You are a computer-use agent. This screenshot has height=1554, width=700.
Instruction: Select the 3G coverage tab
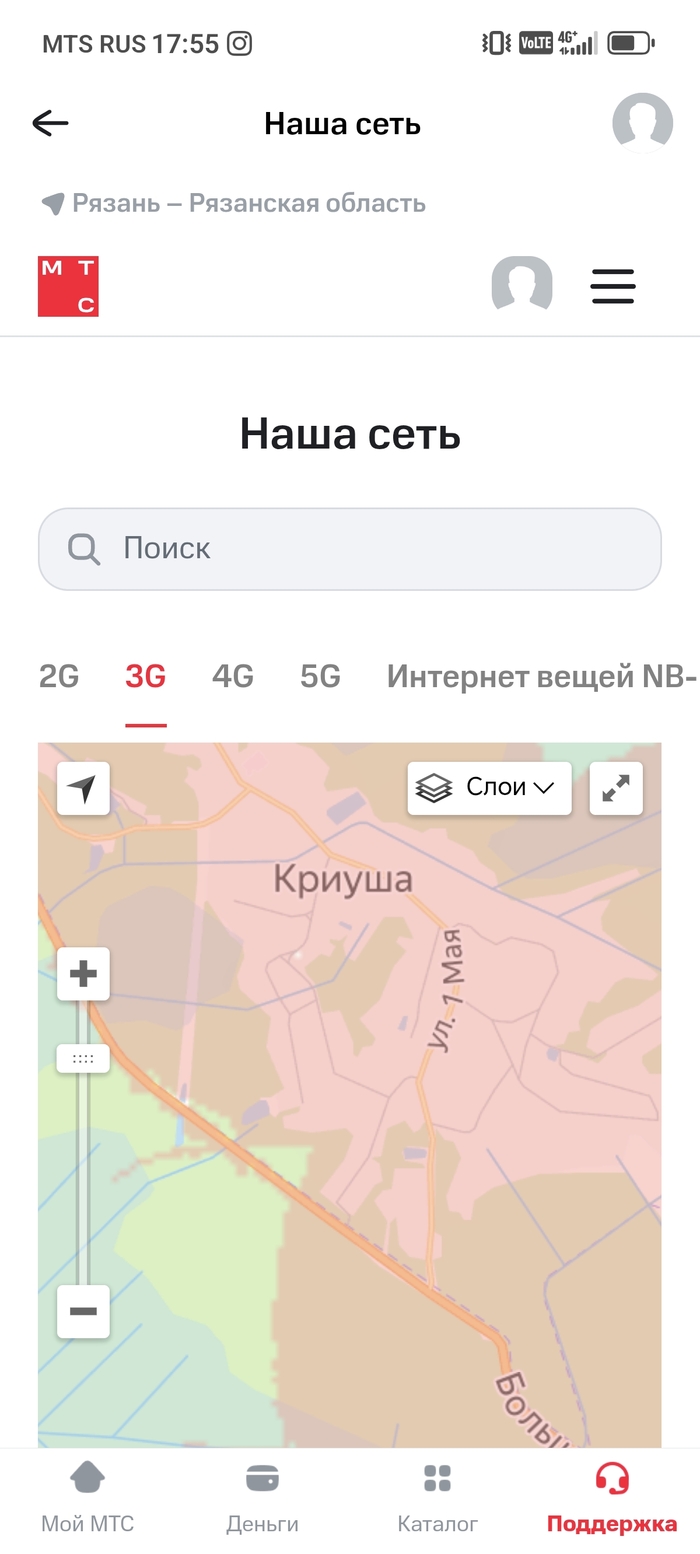145,677
